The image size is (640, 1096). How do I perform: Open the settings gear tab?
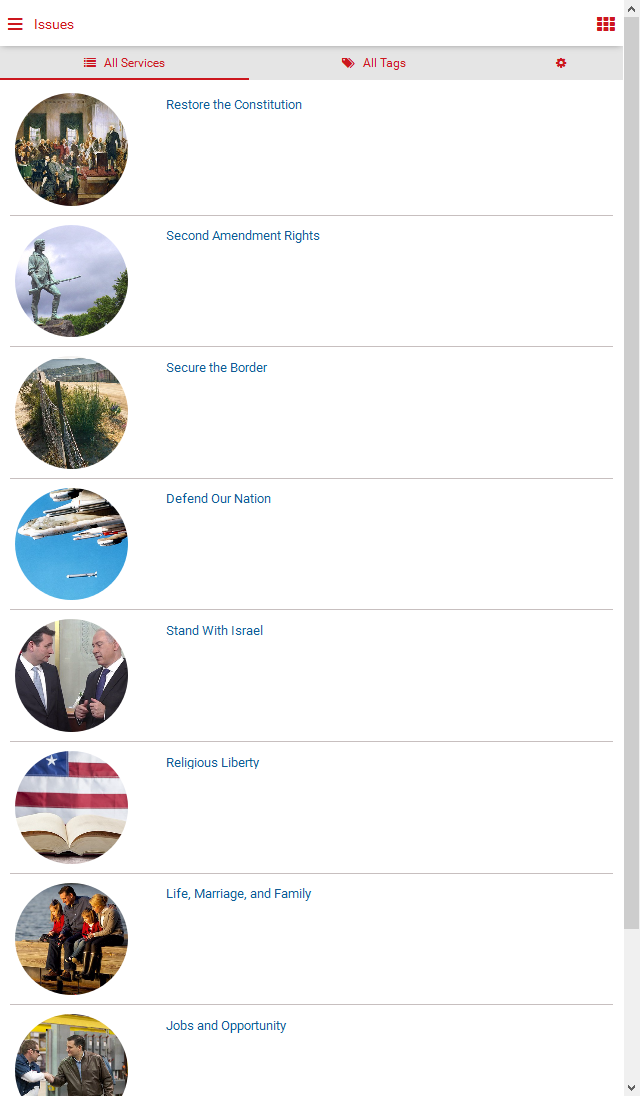pyautogui.click(x=561, y=63)
